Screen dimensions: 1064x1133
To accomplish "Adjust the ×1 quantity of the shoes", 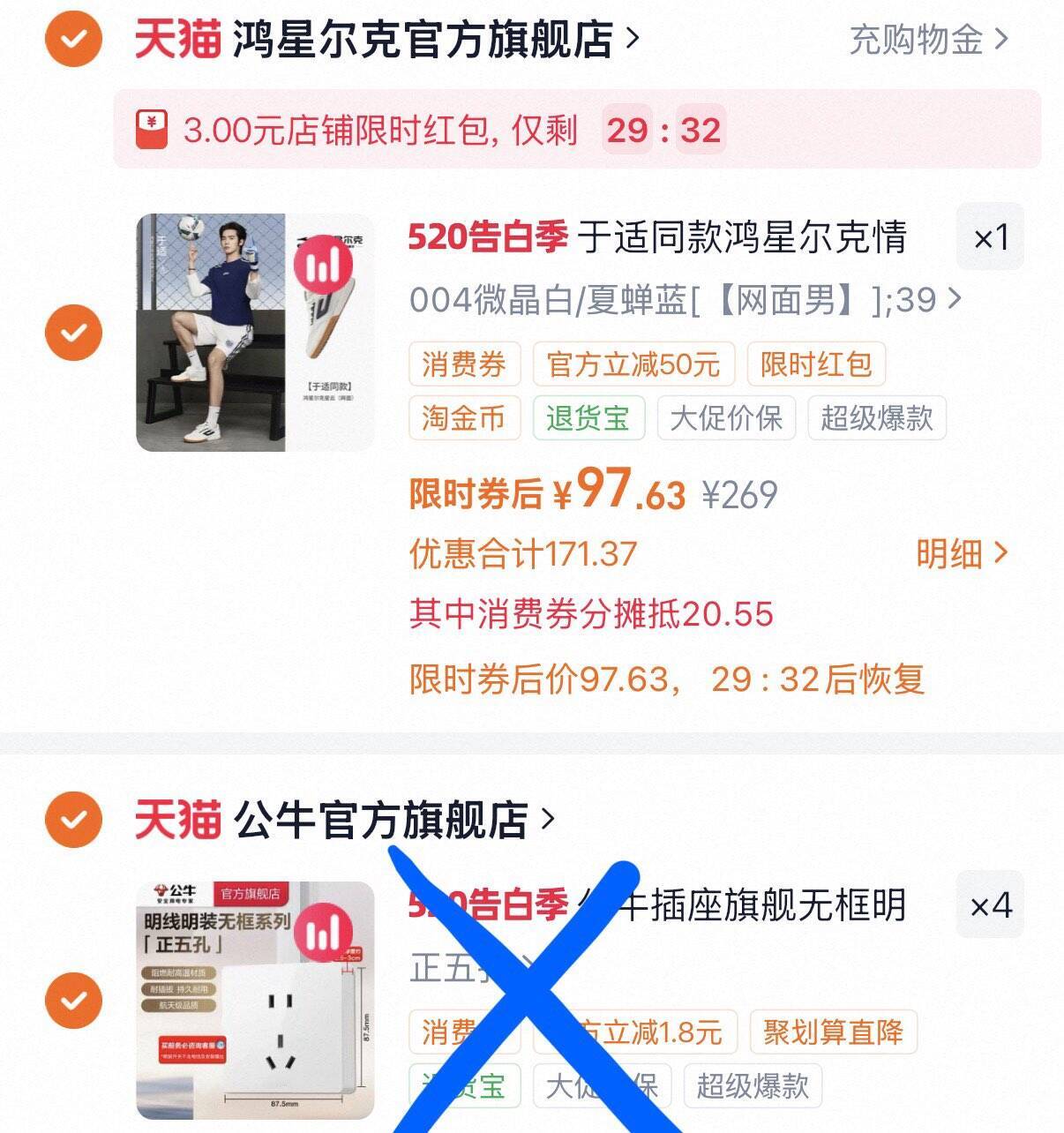I will 990,237.
